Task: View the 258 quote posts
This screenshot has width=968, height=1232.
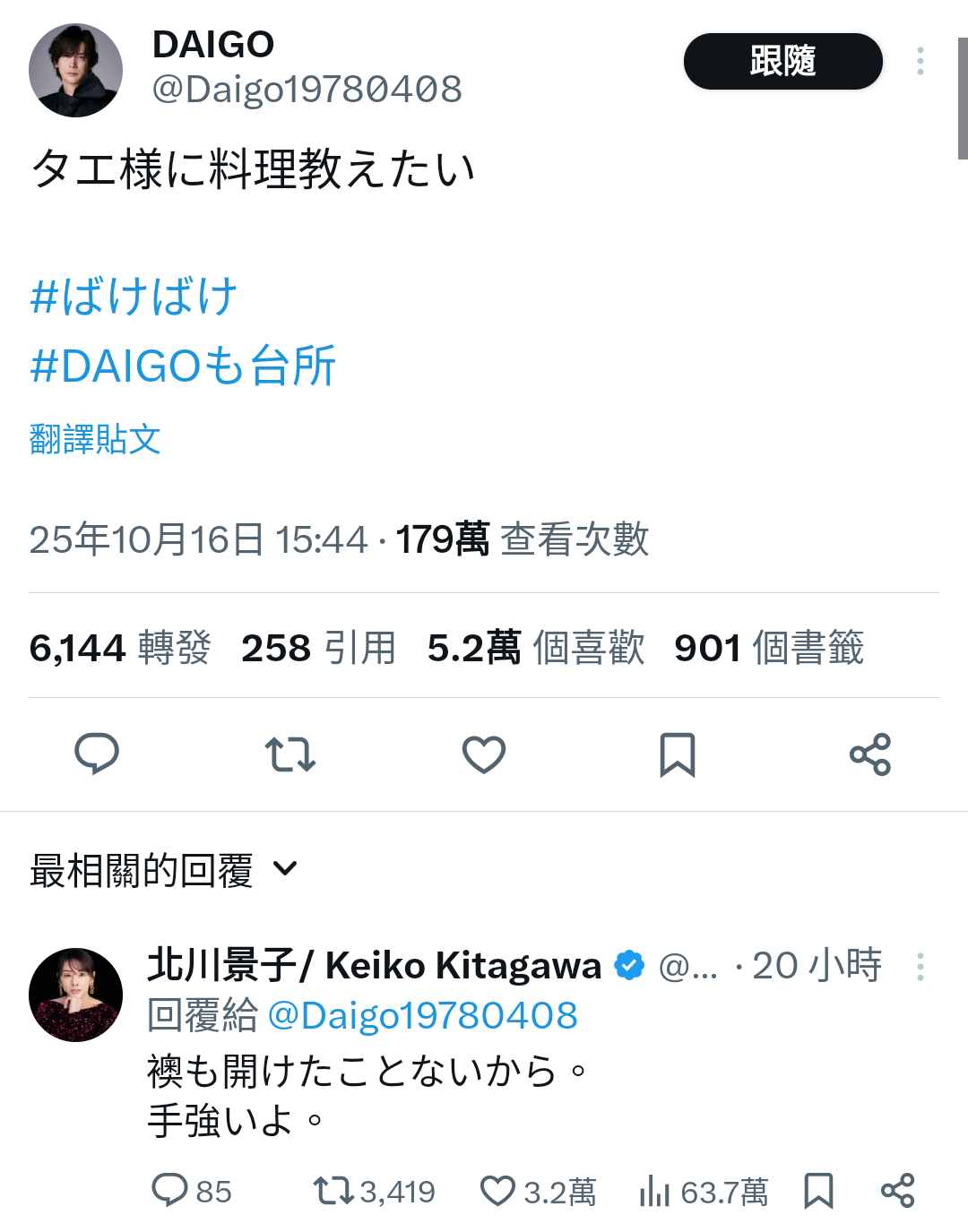Action: pyautogui.click(x=318, y=648)
